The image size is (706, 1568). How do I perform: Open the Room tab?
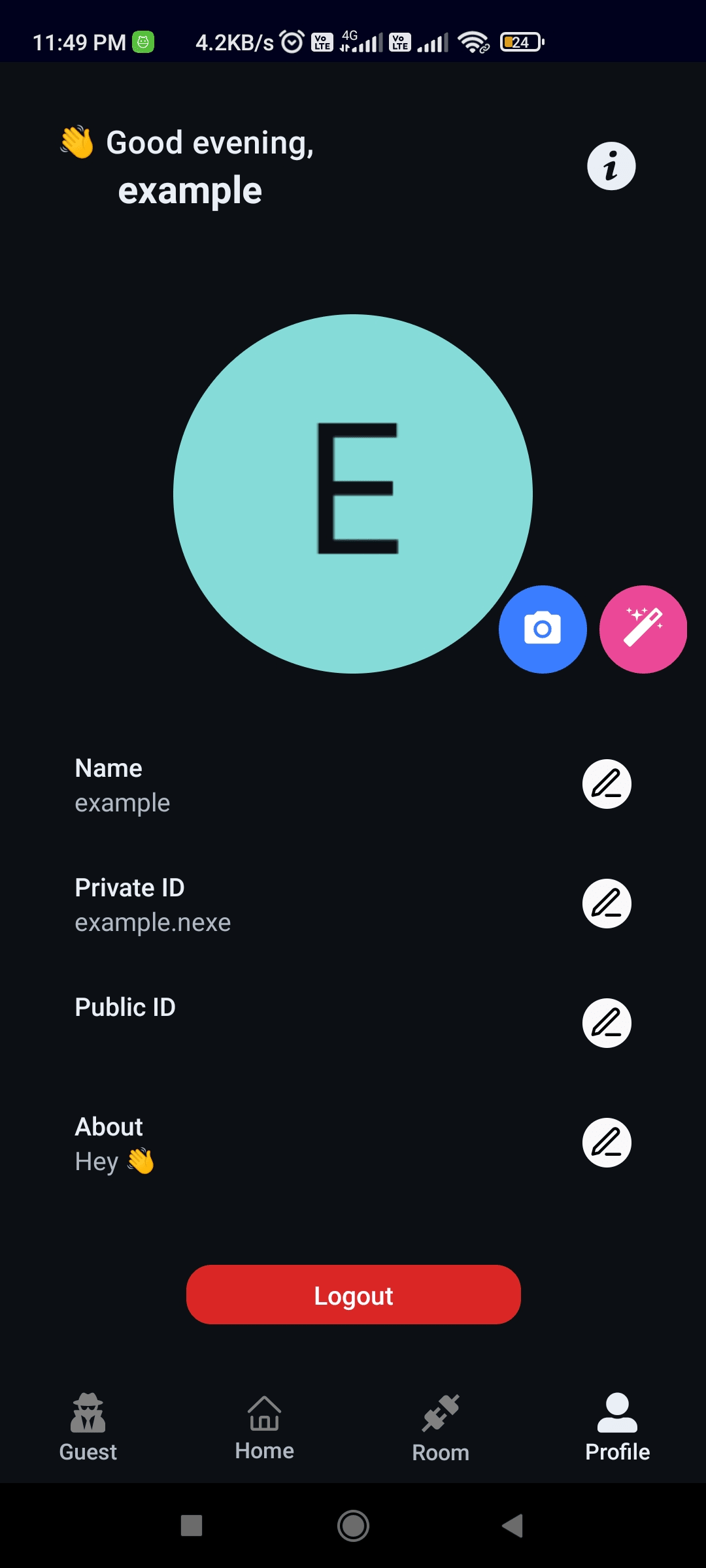pyautogui.click(x=441, y=1428)
